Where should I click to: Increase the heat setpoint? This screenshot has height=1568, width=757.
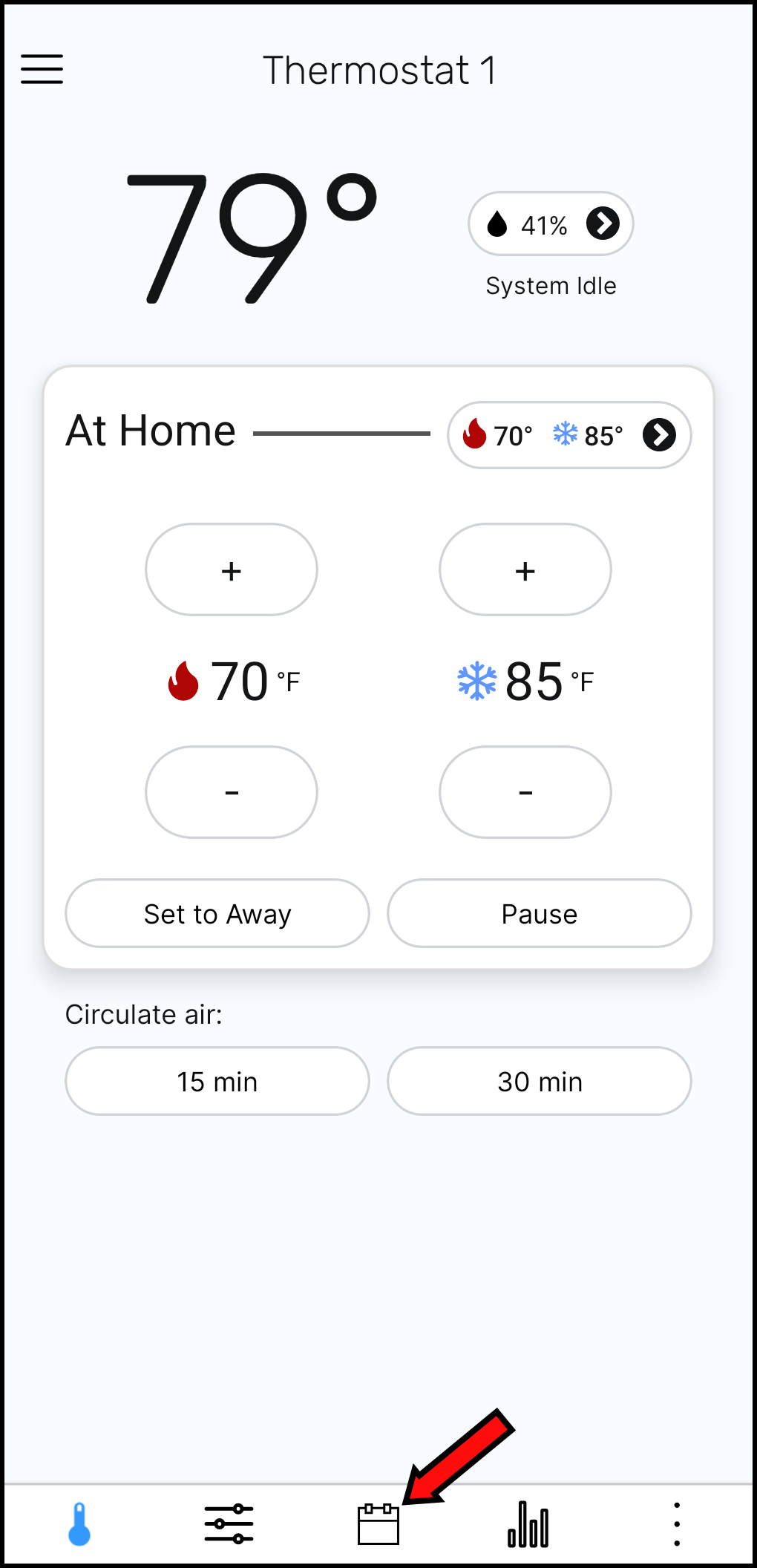232,570
